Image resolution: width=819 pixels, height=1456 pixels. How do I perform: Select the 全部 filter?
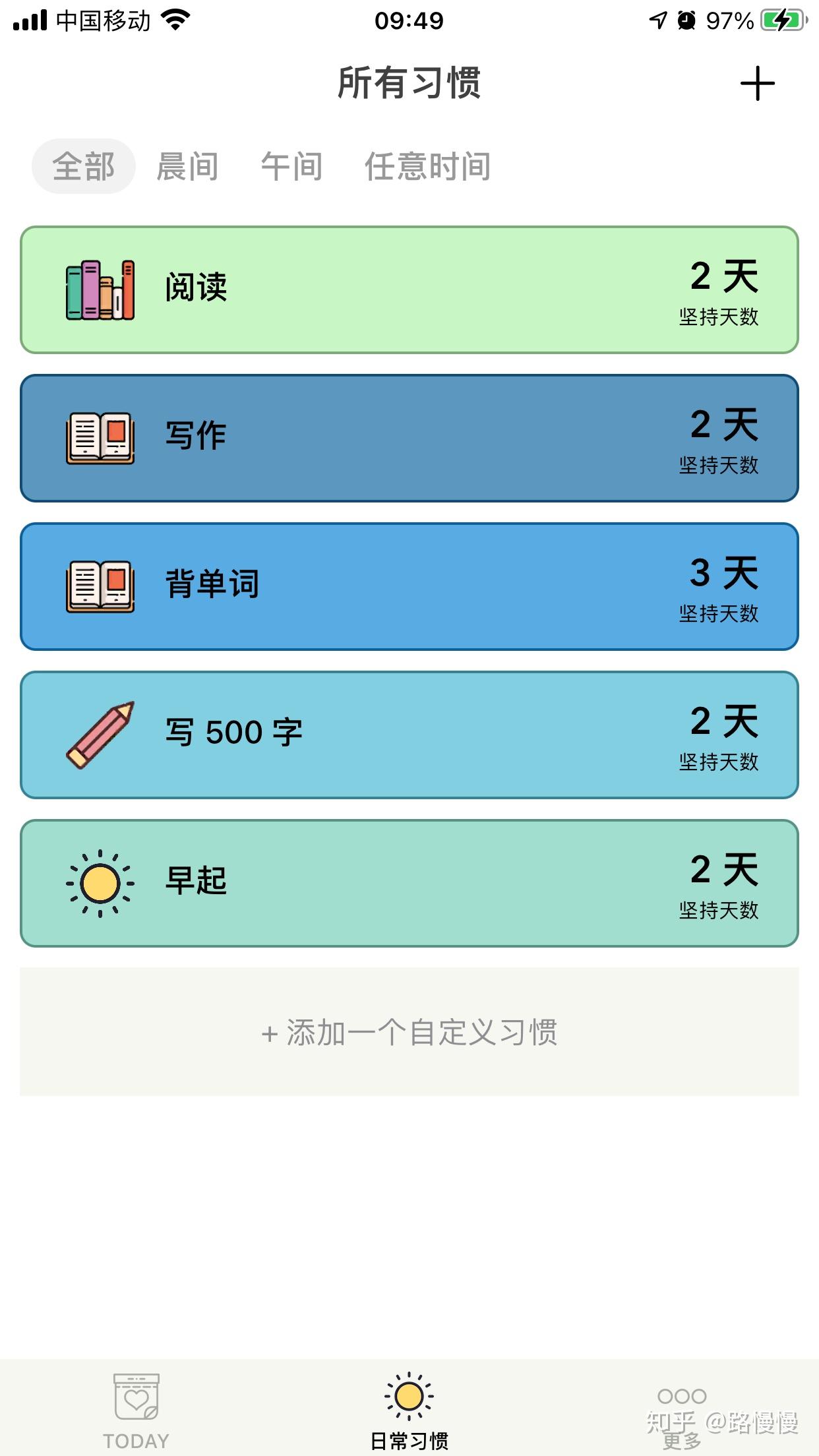pyautogui.click(x=84, y=166)
